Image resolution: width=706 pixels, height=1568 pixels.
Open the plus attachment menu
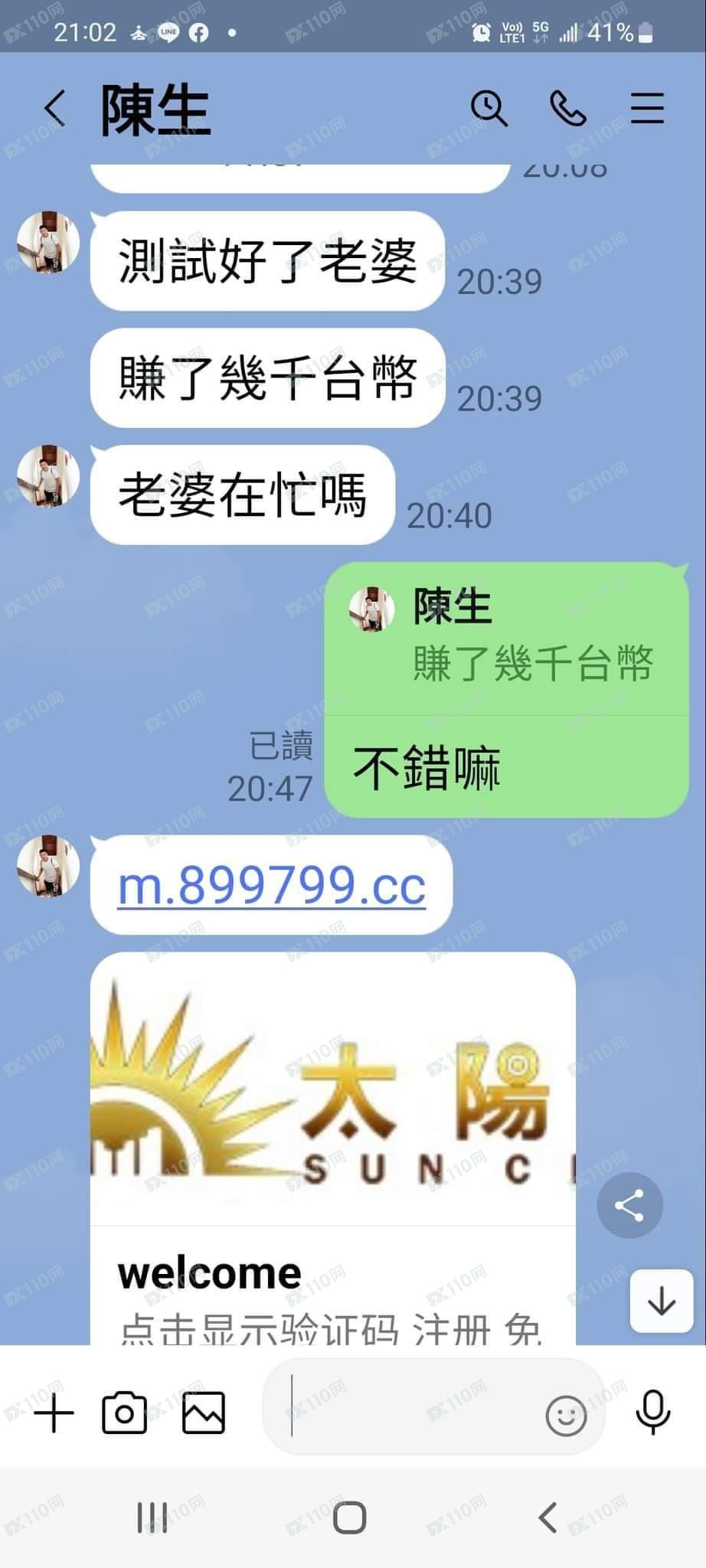coord(54,1413)
